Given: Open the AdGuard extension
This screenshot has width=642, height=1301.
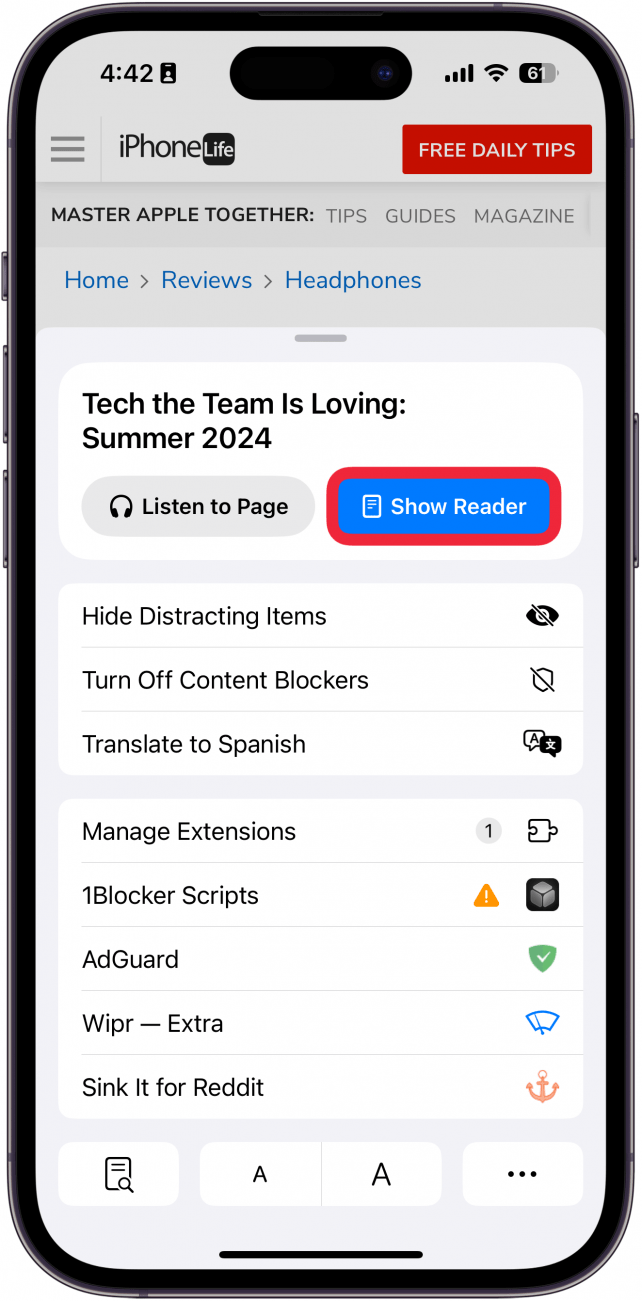Looking at the screenshot, I should coord(320,959).
